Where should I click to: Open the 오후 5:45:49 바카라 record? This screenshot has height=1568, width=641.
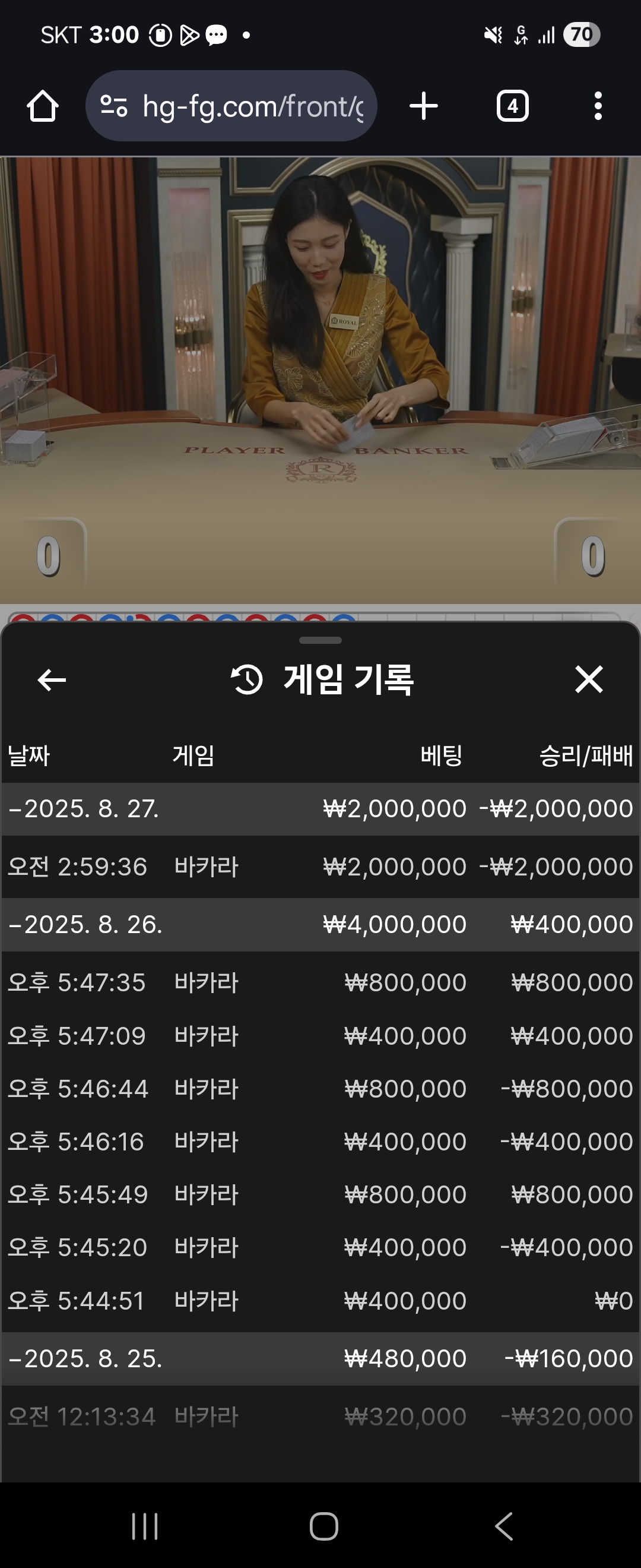click(320, 1195)
